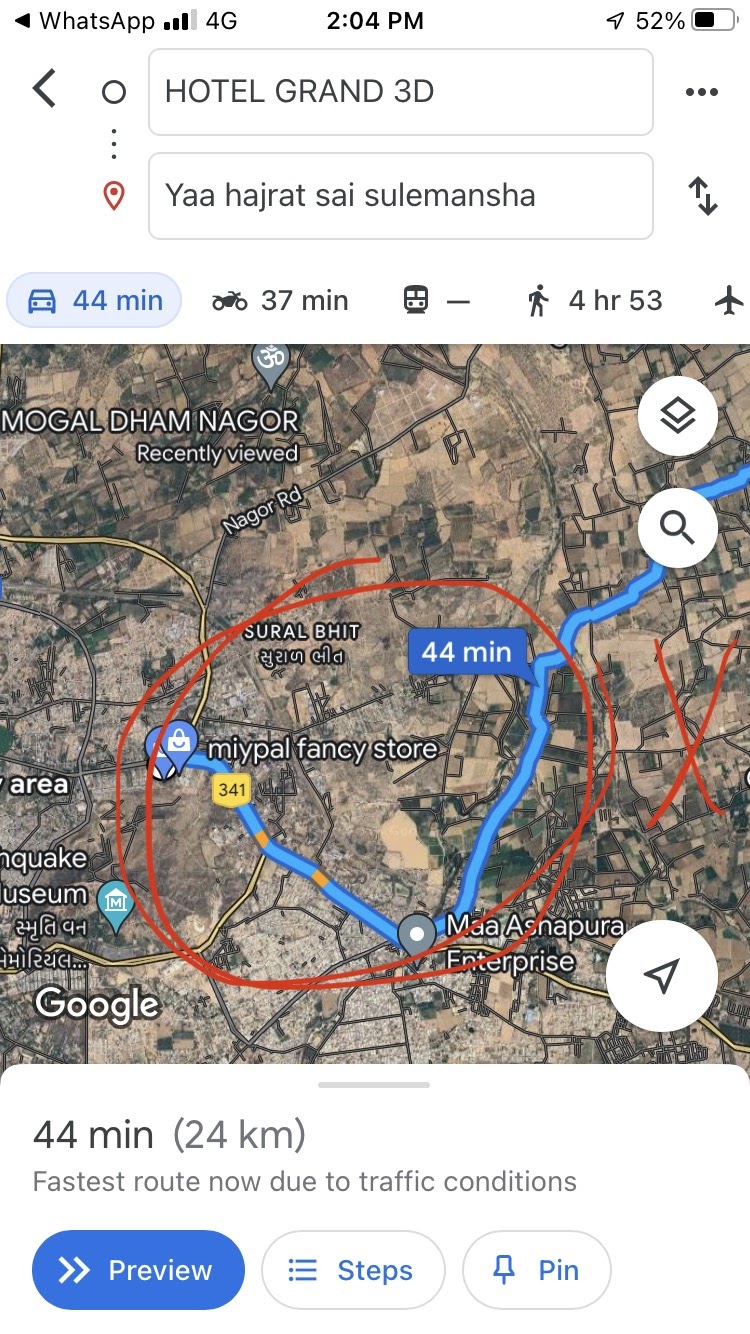Tap the search along route button
Screen dimensions: 750x1334
click(677, 527)
